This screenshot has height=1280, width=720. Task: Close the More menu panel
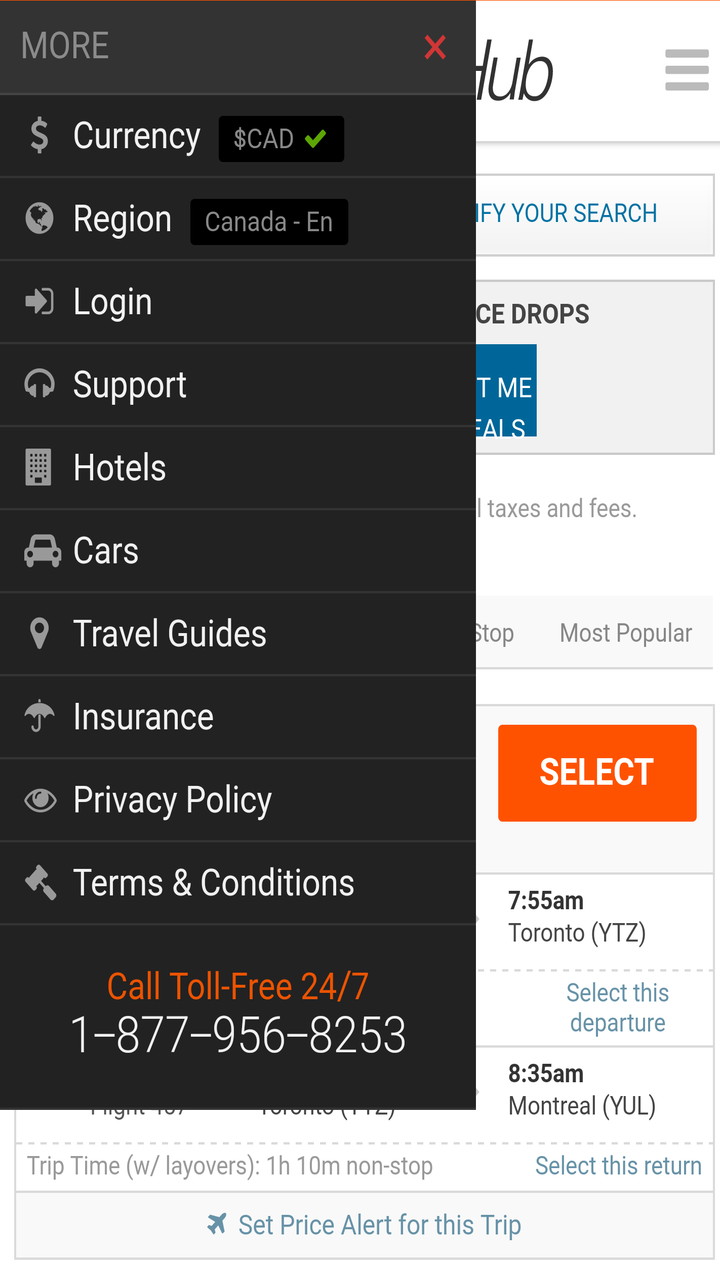(x=435, y=47)
